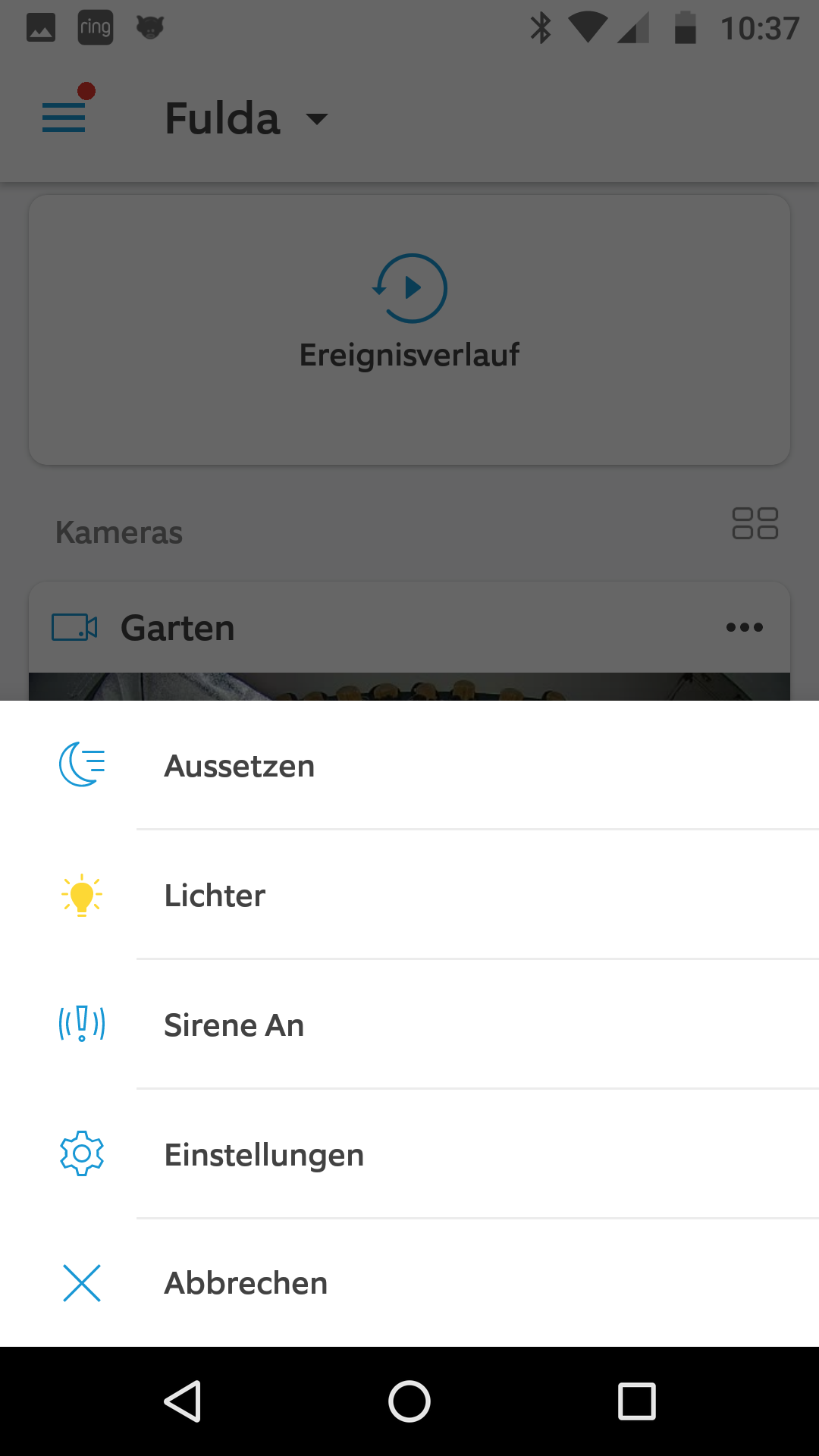Open Einstellungen for the Garten camera
Screen dimensions: 819x1456
tap(264, 1155)
